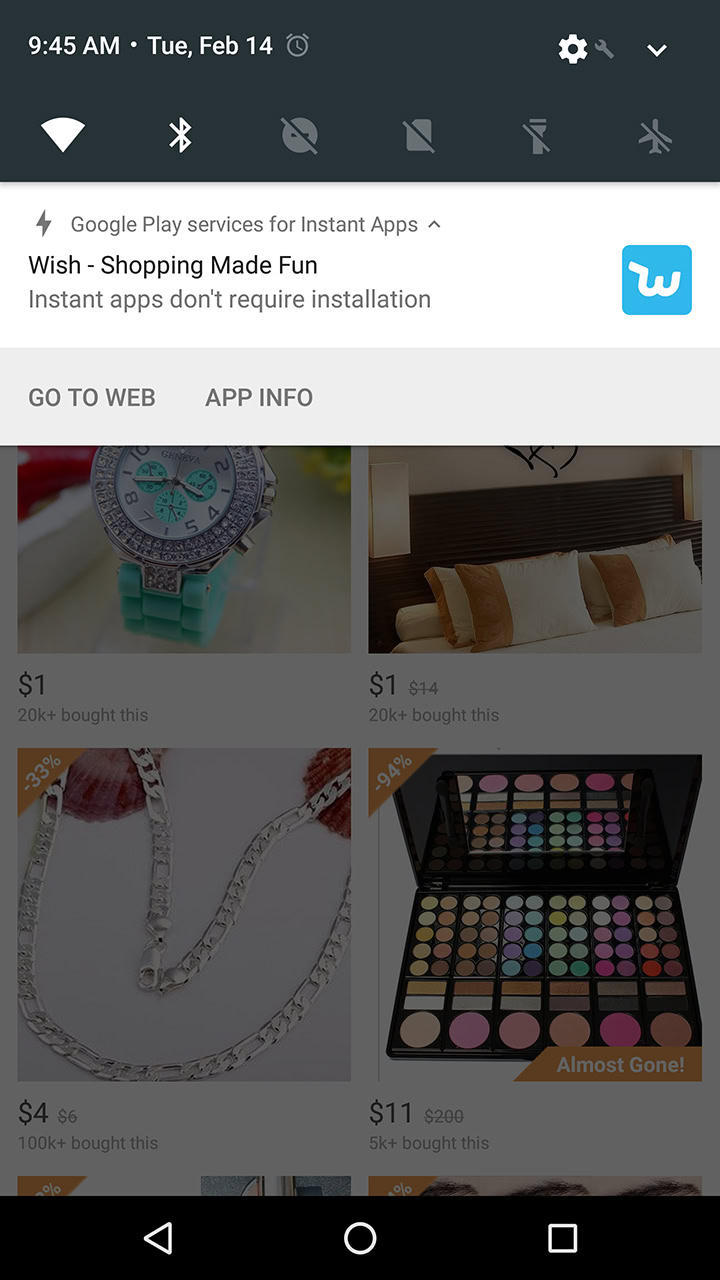Go back with the navigation bar

point(158,1238)
